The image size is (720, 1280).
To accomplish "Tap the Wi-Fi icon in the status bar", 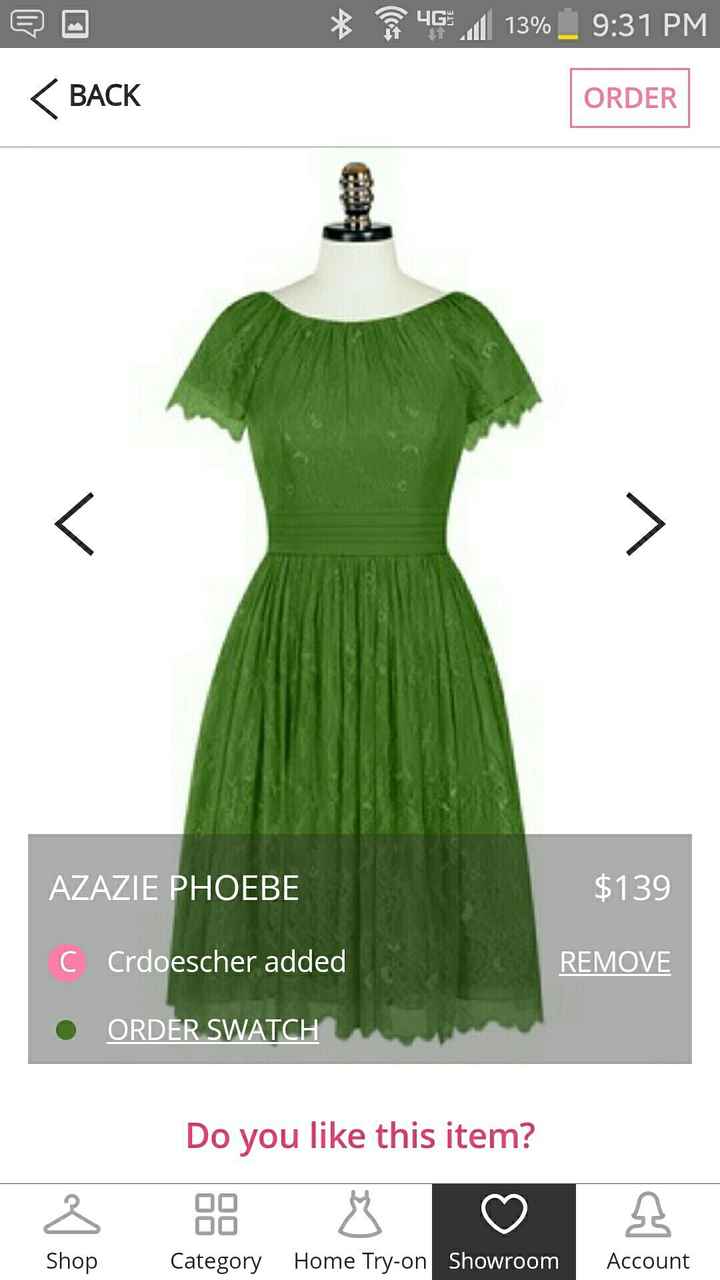I will [390, 22].
